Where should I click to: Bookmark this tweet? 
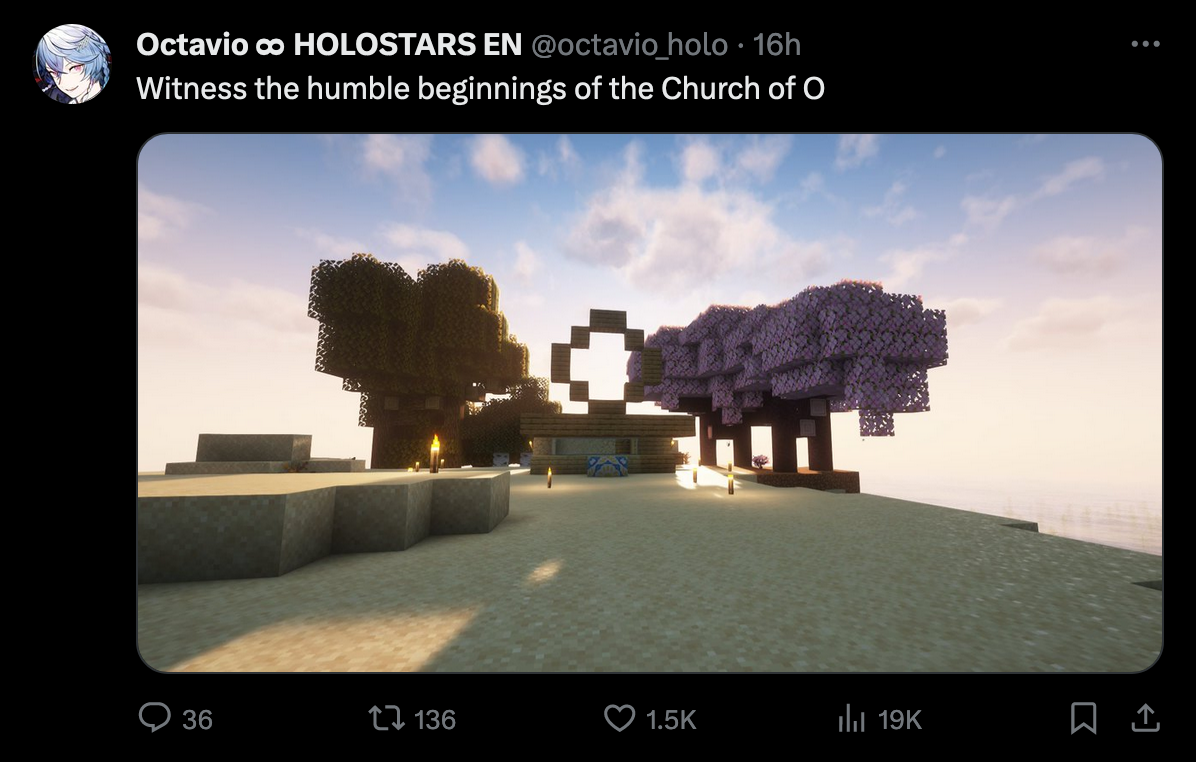(1084, 718)
